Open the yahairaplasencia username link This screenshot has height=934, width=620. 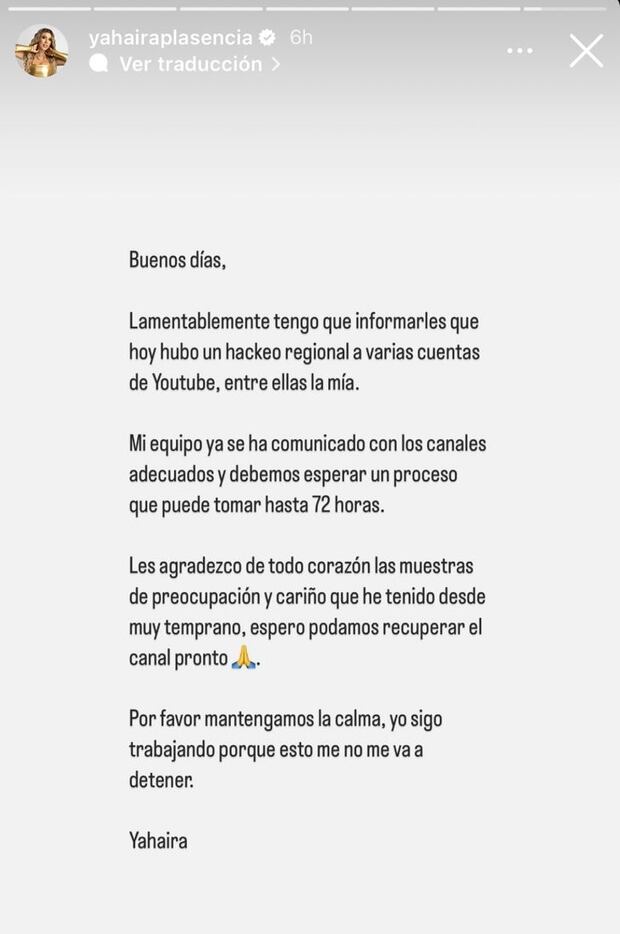170,38
